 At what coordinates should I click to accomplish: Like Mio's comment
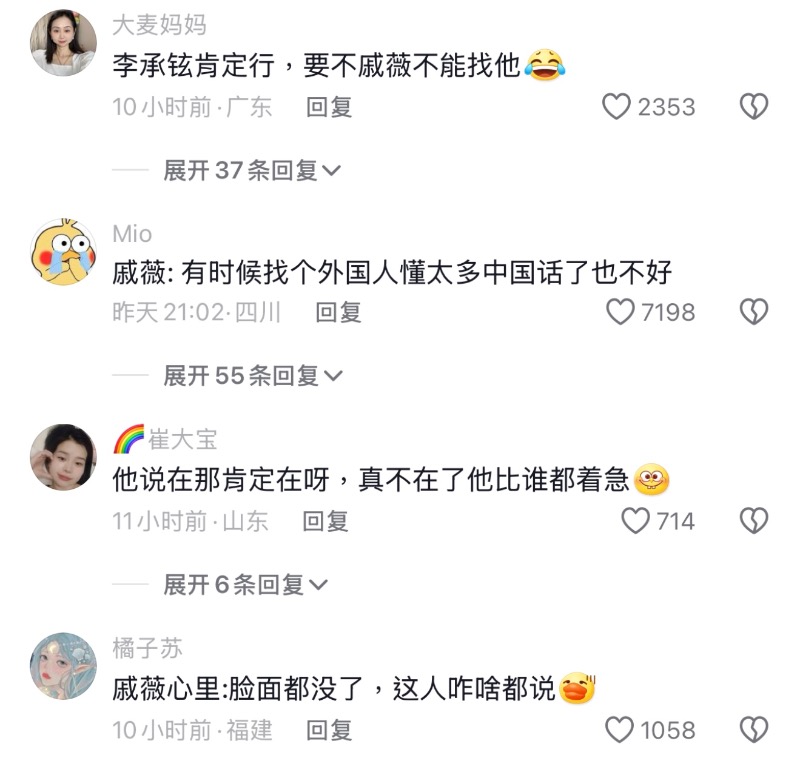tap(621, 312)
